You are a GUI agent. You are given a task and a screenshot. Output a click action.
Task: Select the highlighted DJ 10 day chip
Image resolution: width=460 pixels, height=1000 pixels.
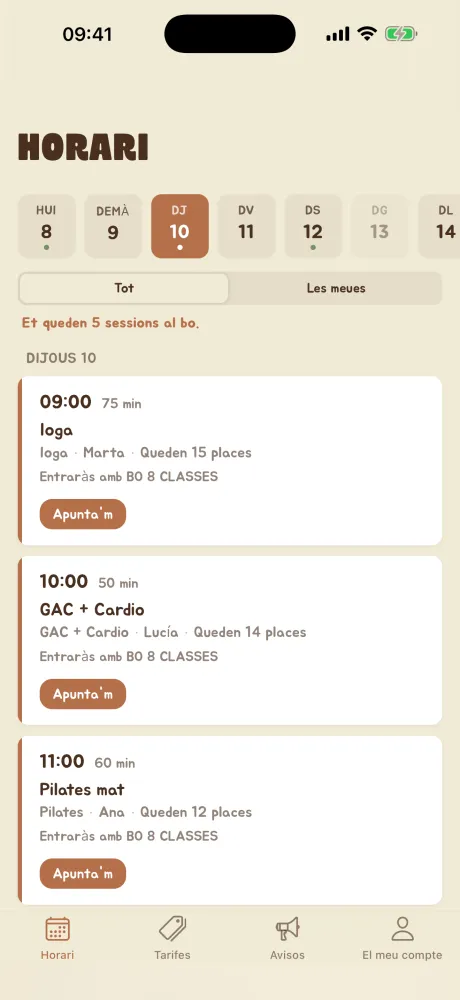pyautogui.click(x=180, y=226)
